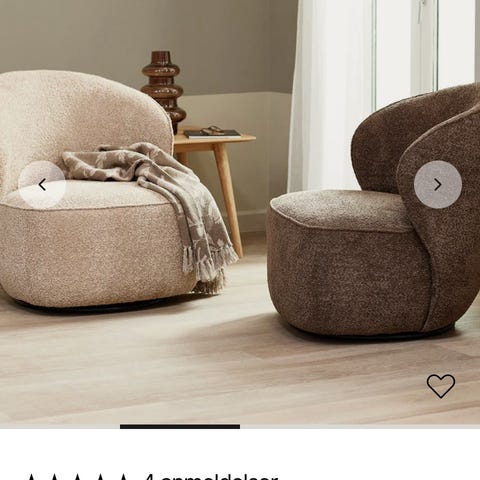Open the customer reviews rating

click(x=152, y=476)
